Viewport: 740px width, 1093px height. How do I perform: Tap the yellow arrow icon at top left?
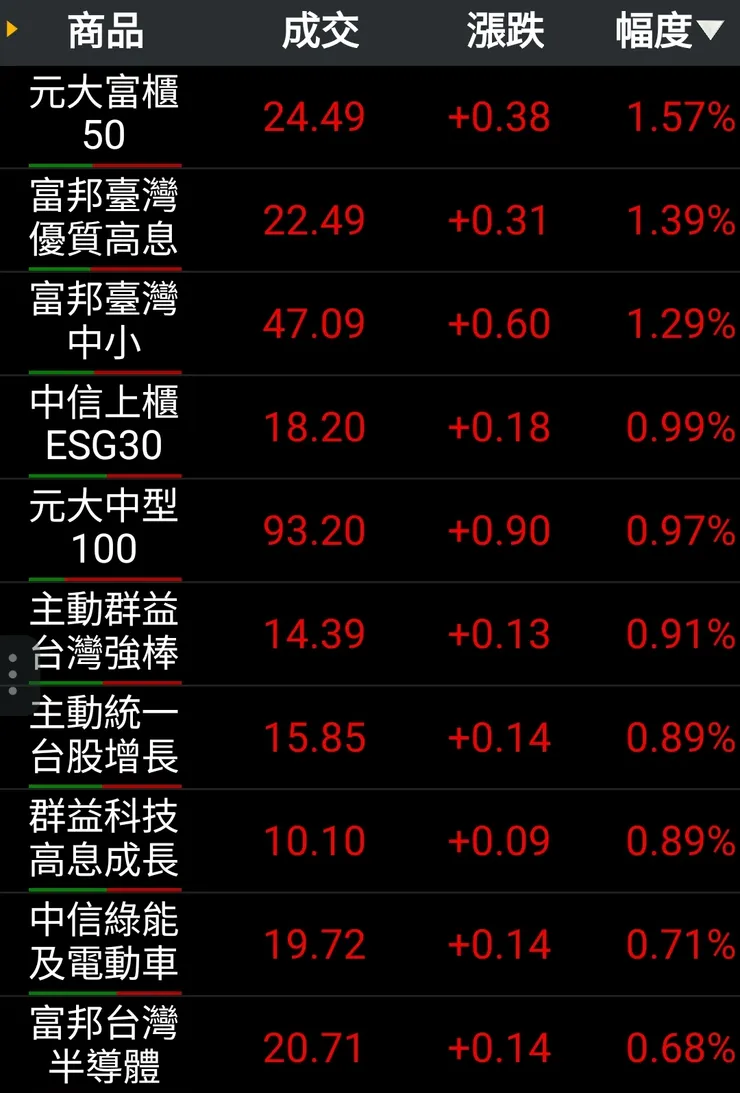[12, 30]
